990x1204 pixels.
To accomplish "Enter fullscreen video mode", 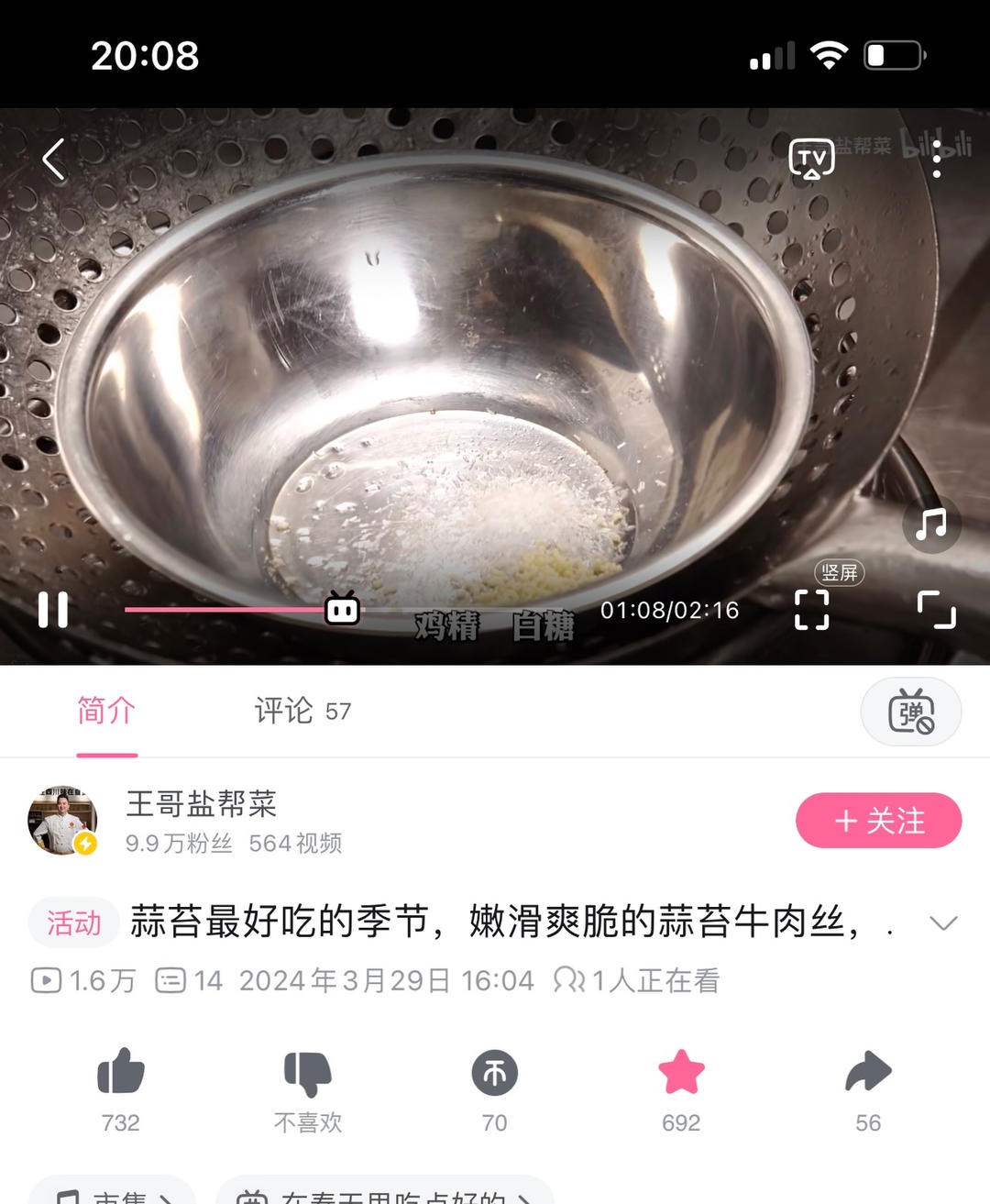I will (x=936, y=610).
